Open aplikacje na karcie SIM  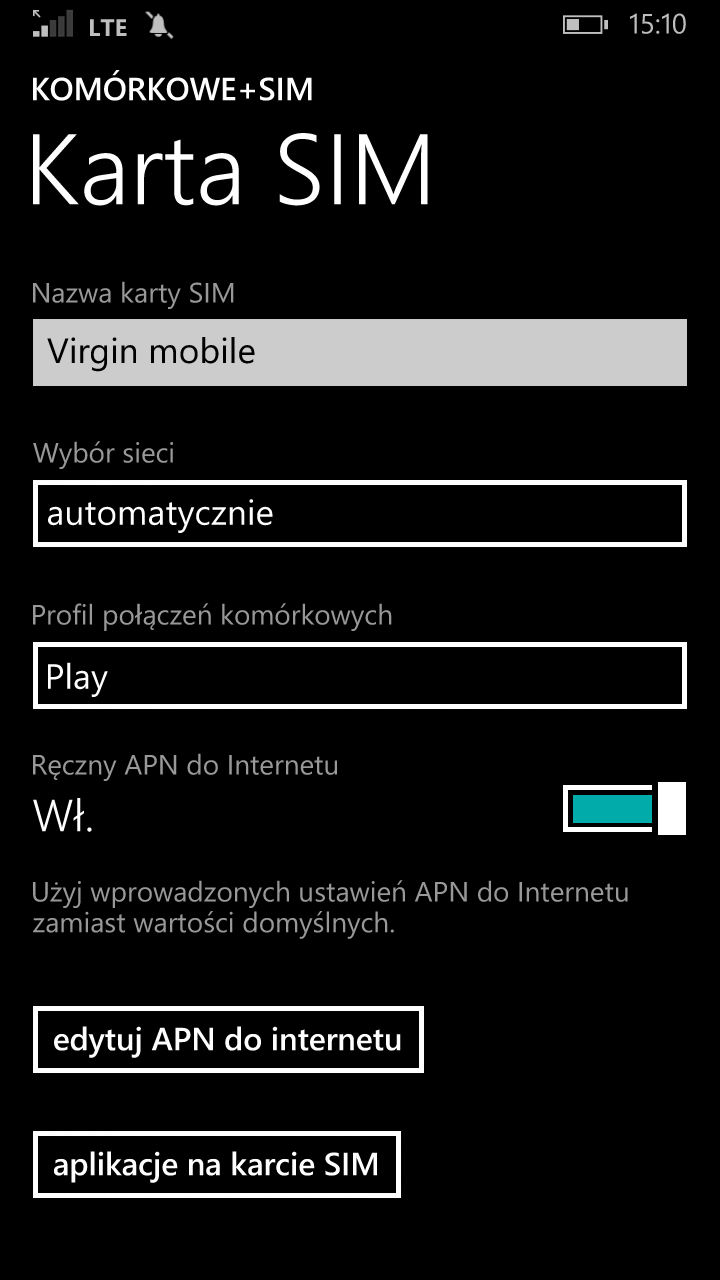click(216, 1164)
